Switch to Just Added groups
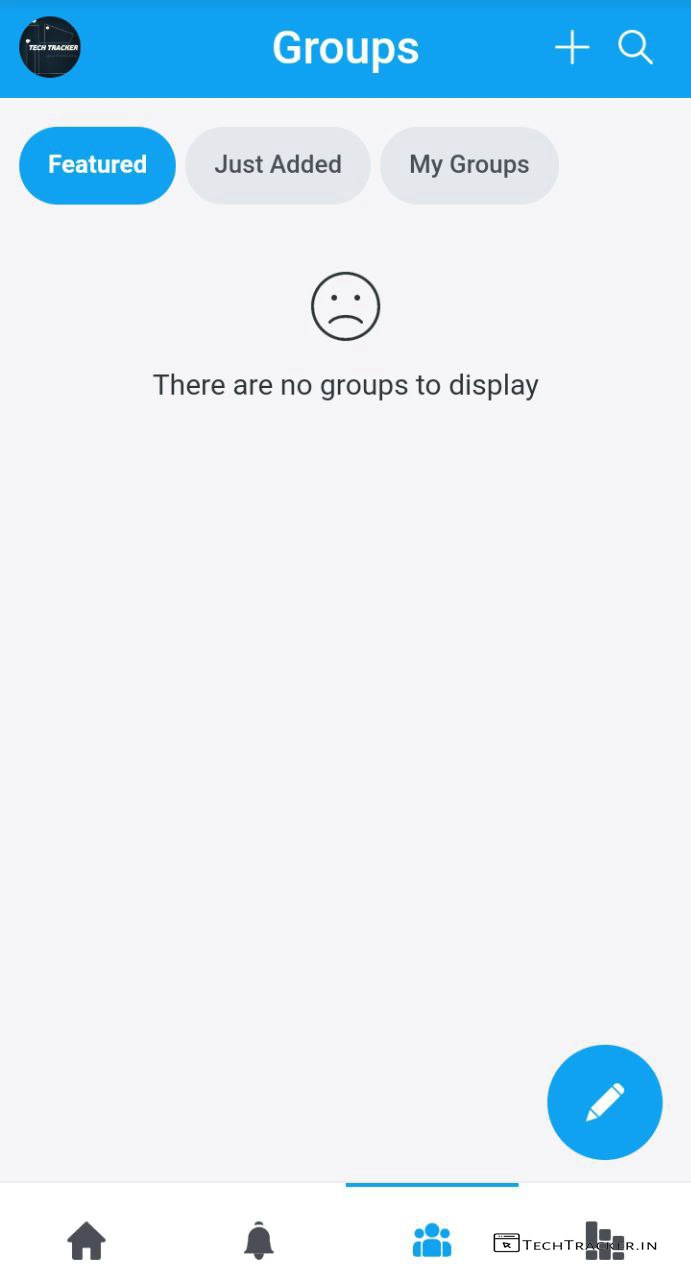Viewport: 691px width, 1280px height. pos(278,165)
